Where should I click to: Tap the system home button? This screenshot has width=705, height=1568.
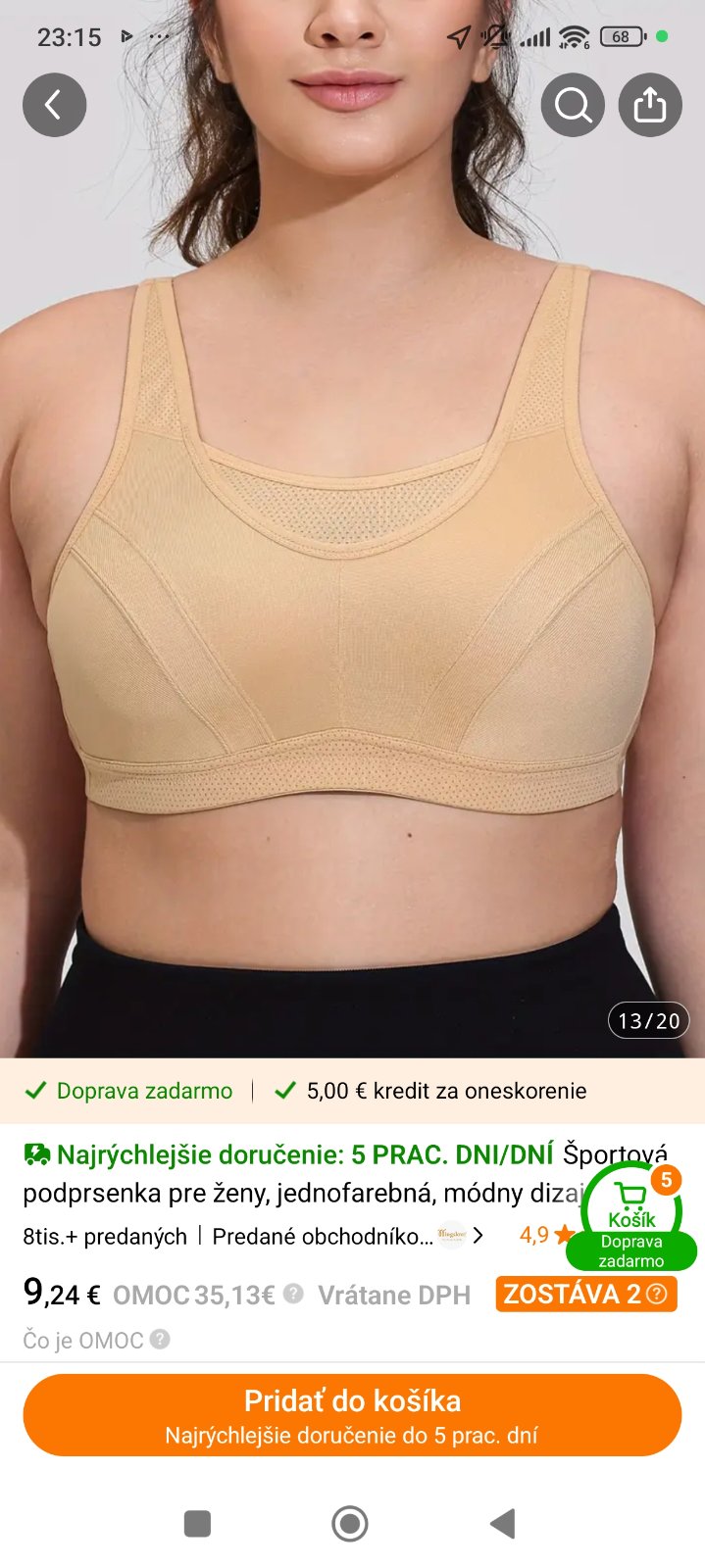350,1524
